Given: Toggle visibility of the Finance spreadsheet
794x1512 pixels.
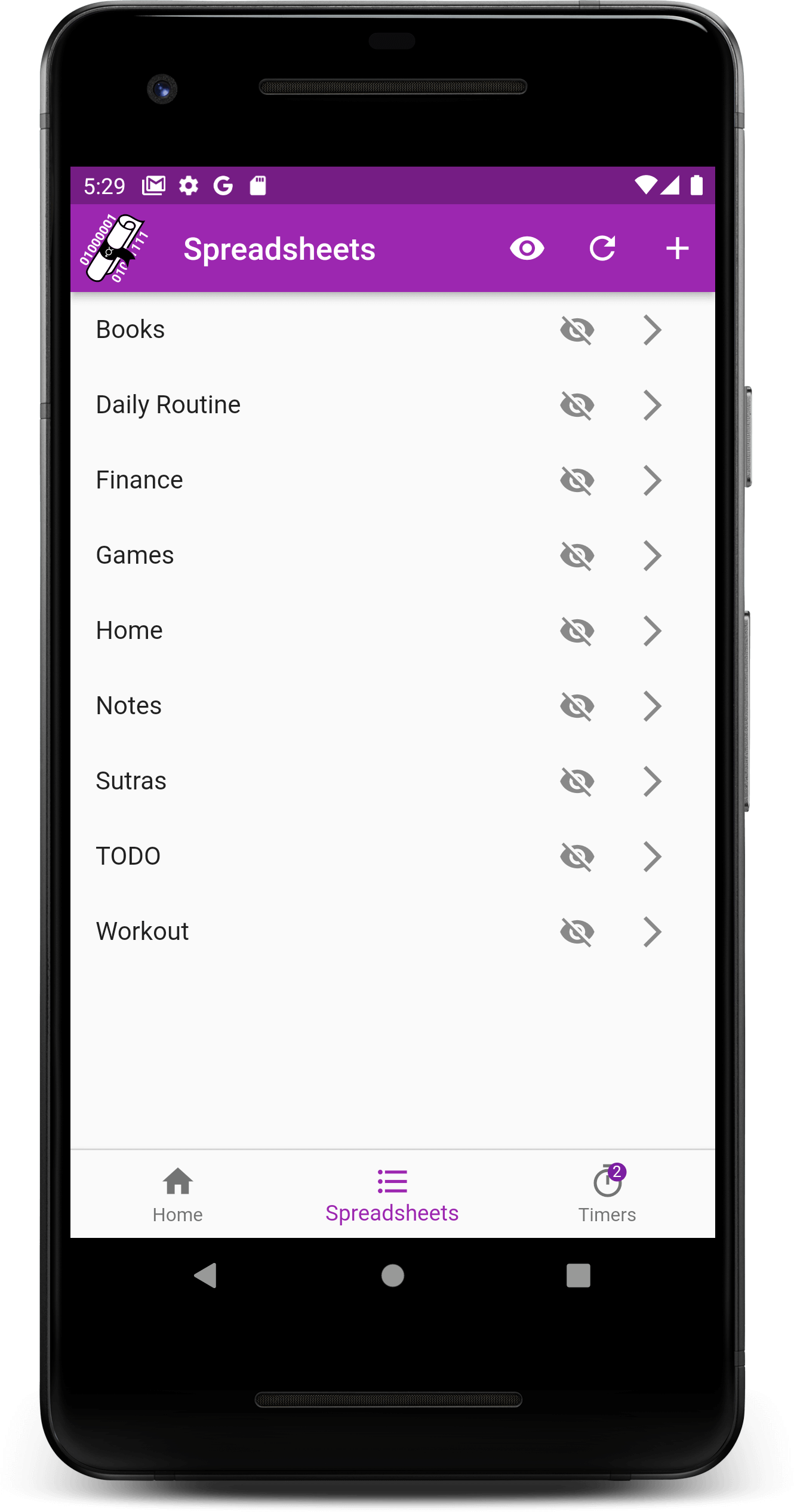Looking at the screenshot, I should click(577, 481).
